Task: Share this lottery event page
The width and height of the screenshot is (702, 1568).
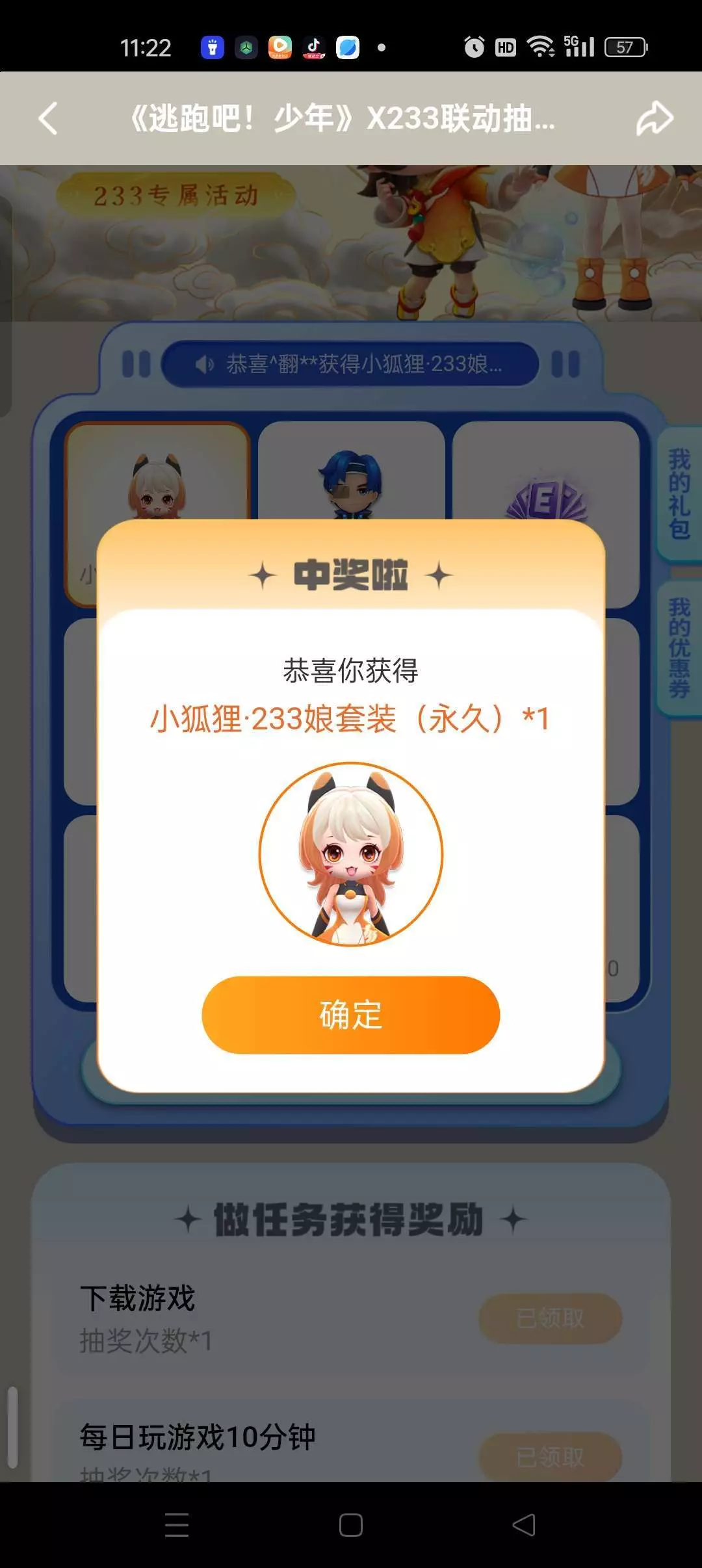Action: coord(654,118)
